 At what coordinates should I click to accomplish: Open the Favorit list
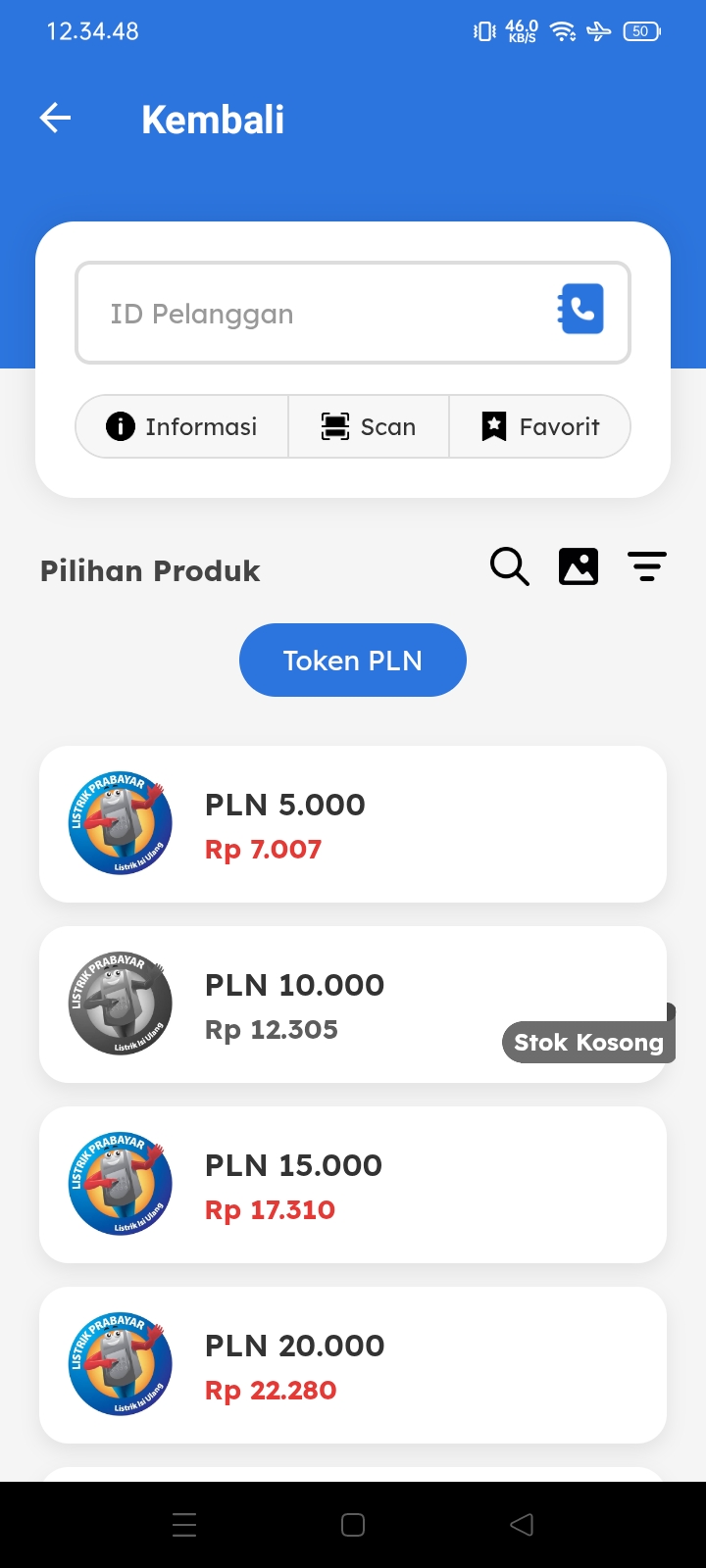540,426
